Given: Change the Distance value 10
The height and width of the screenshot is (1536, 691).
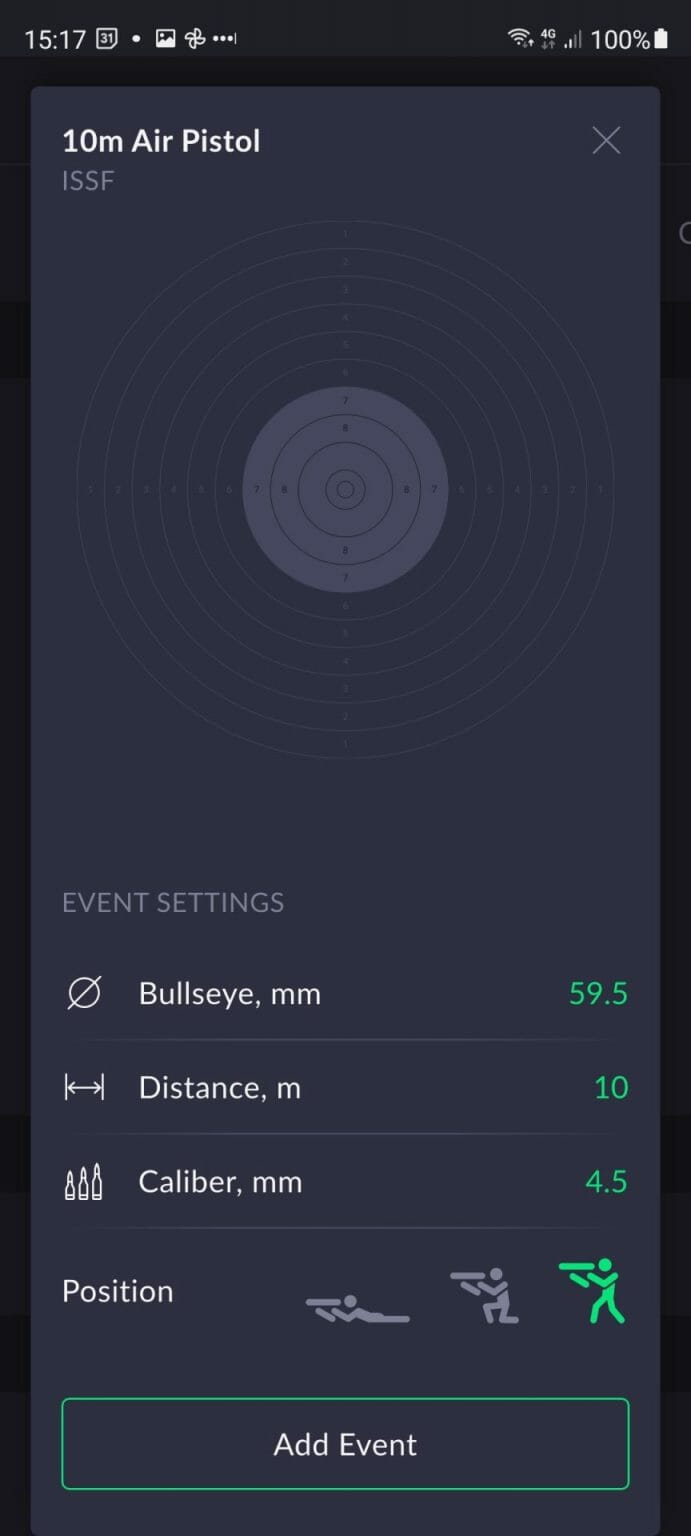Looking at the screenshot, I should point(610,1088).
